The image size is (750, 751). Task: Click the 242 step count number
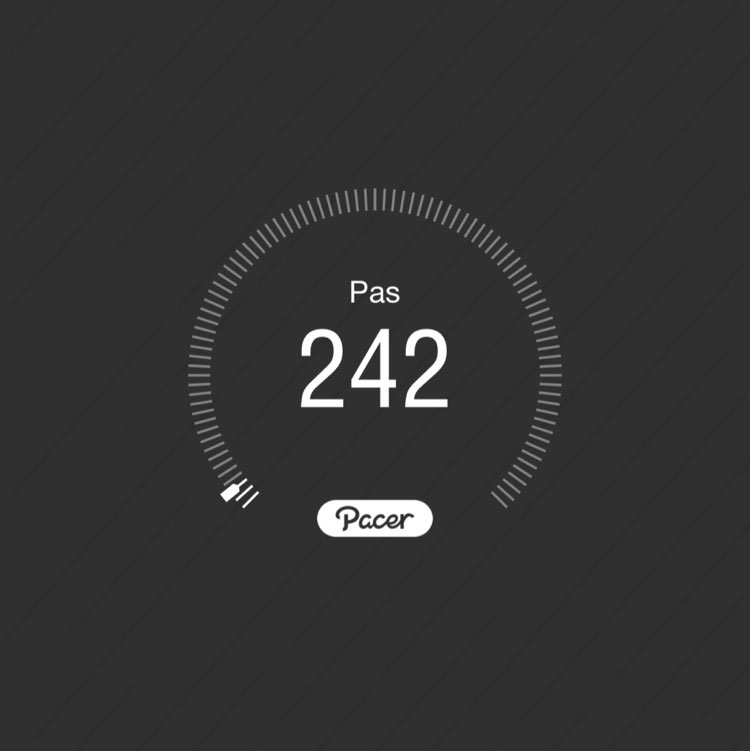click(375, 368)
